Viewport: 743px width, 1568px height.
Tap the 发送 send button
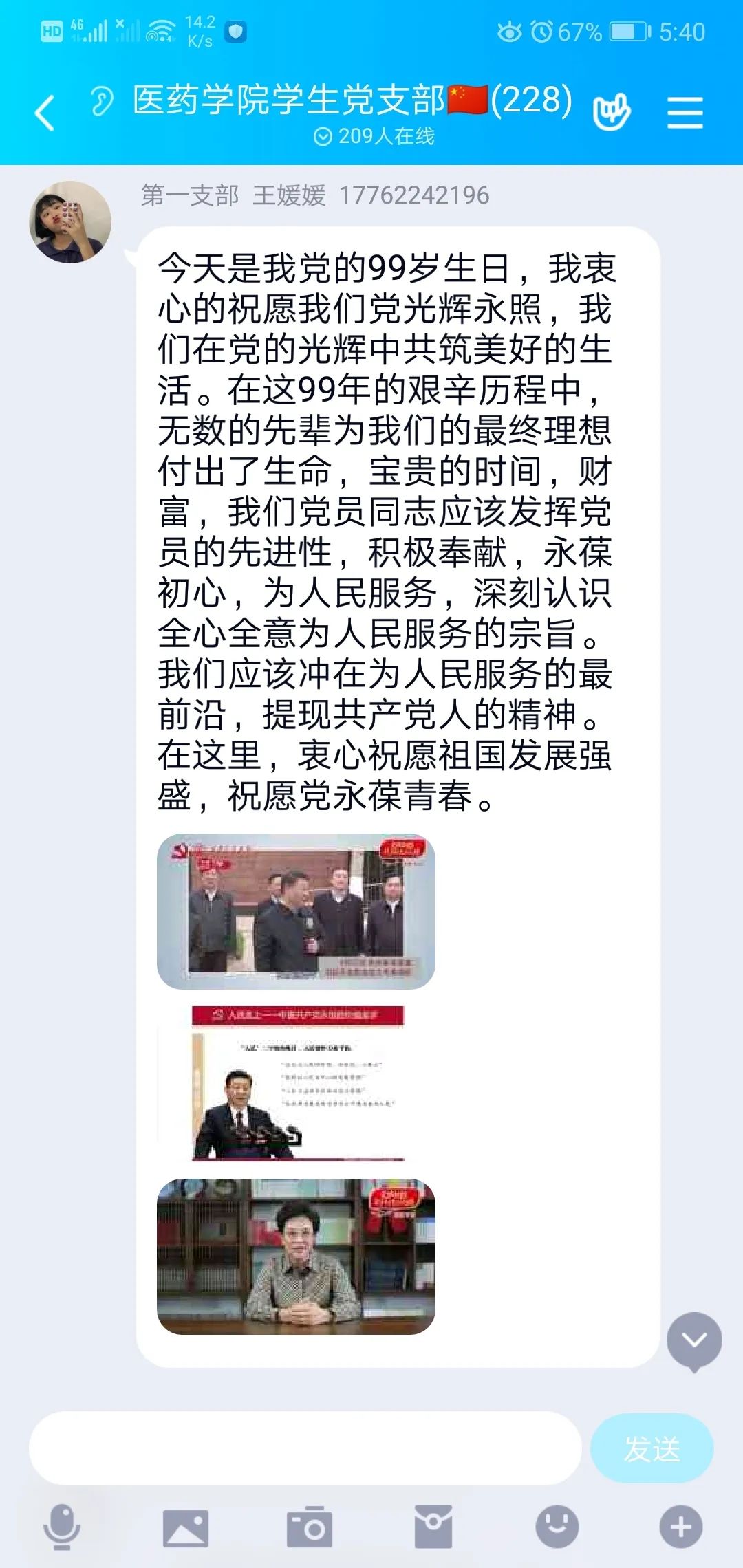pos(652,1449)
